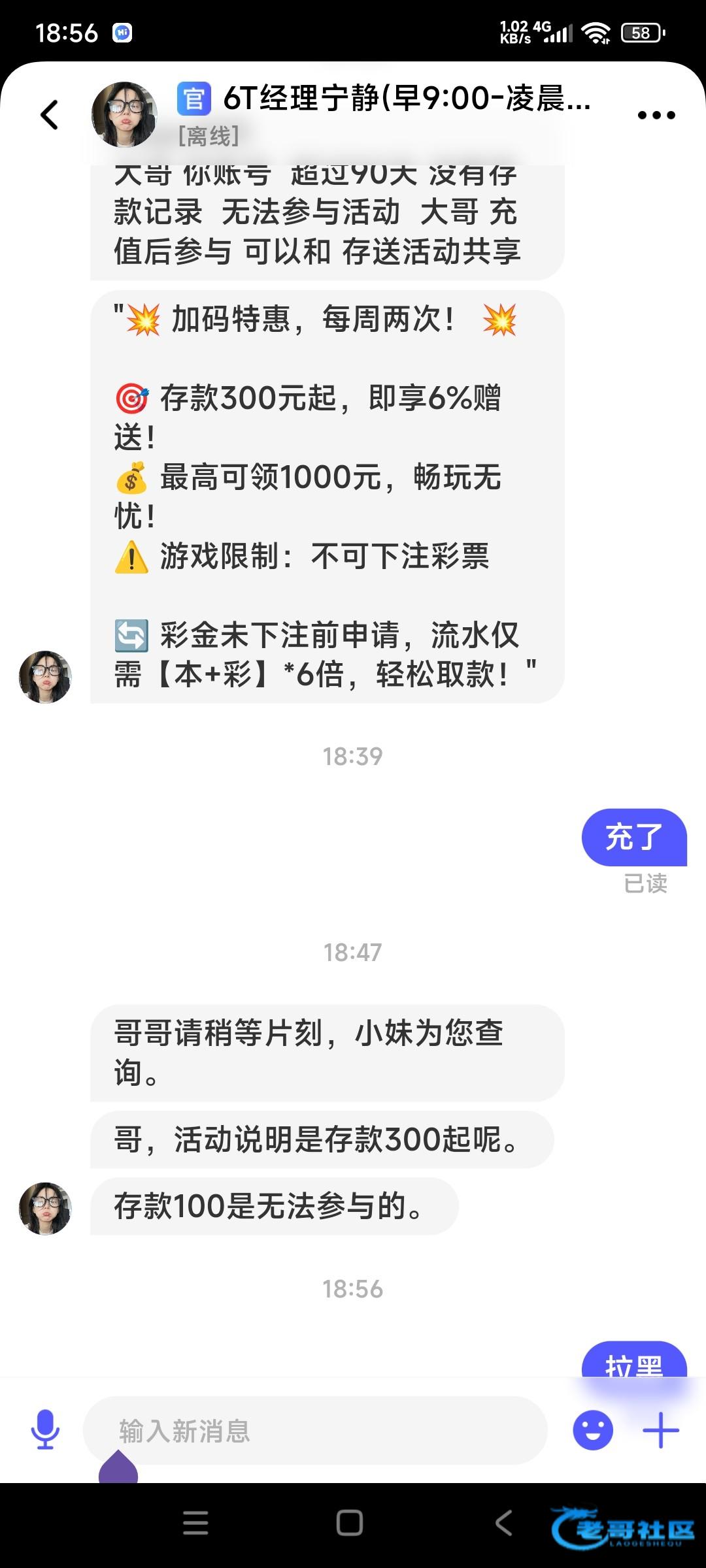This screenshot has height=1568, width=706.
Task: Open 6T经理宁静 profile avatar in header
Action: click(x=124, y=114)
